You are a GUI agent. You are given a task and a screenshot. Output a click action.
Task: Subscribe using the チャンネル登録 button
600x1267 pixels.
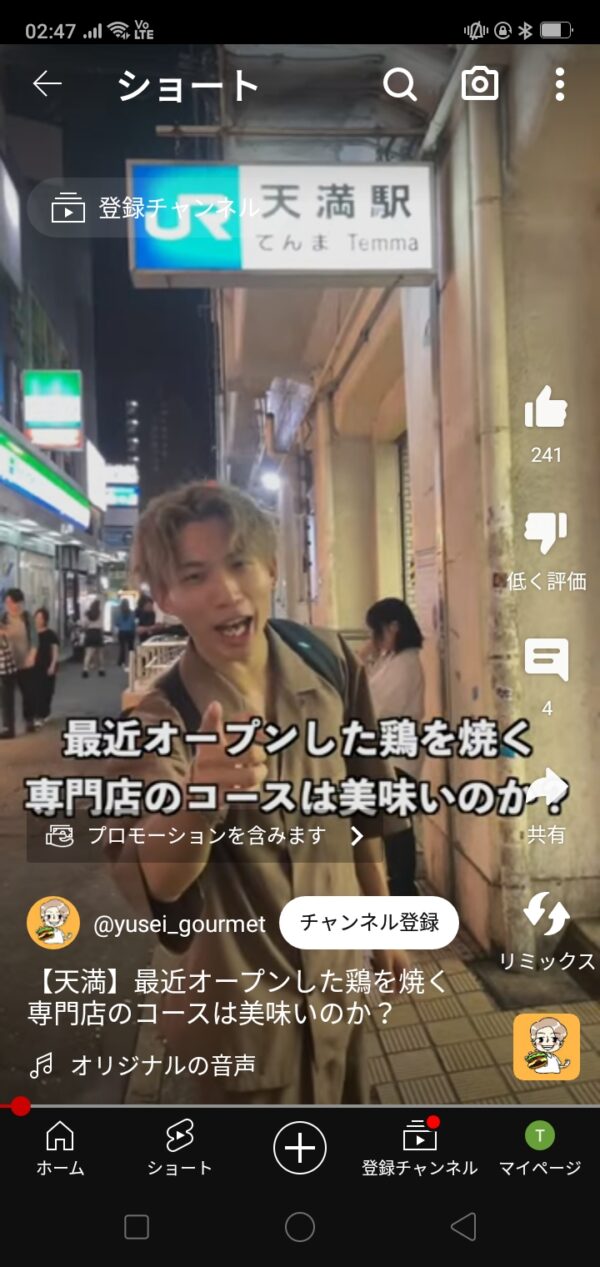pyautogui.click(x=369, y=922)
